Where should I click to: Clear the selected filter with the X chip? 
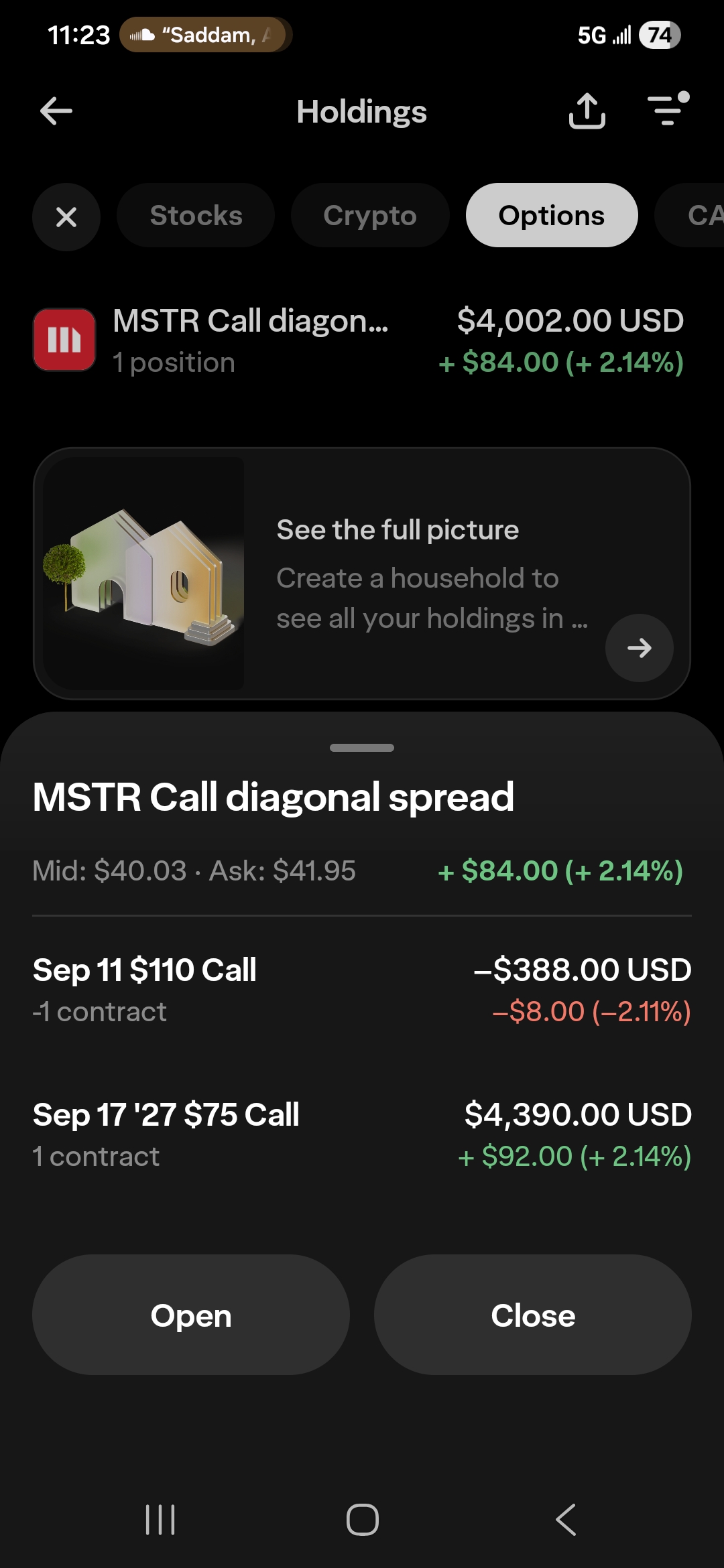pos(66,216)
